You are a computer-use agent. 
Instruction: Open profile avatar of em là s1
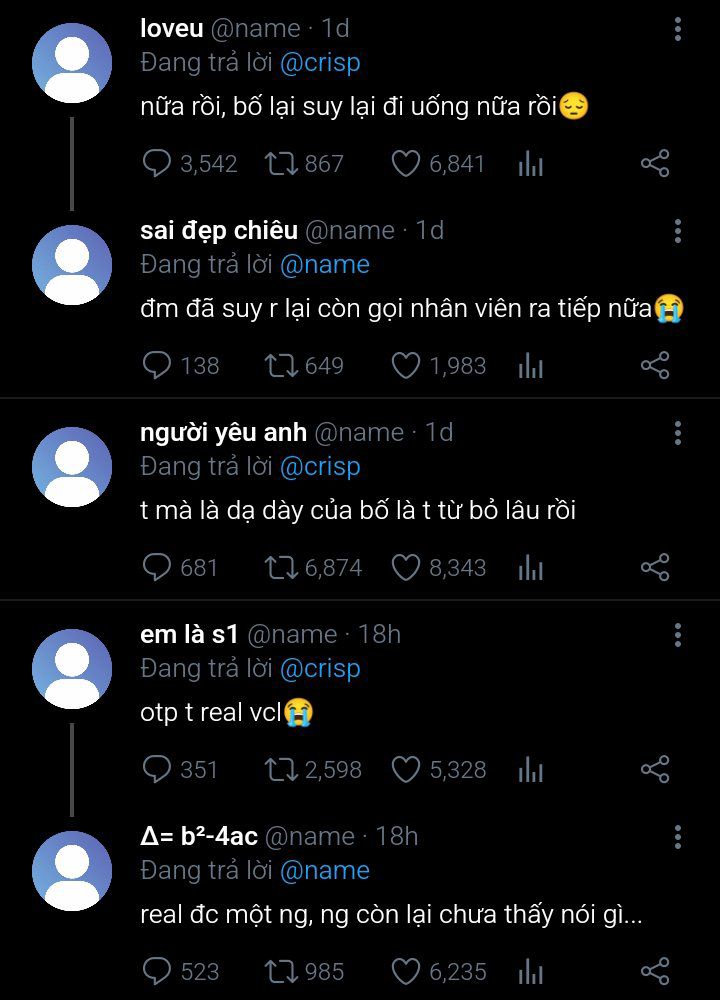click(72, 669)
